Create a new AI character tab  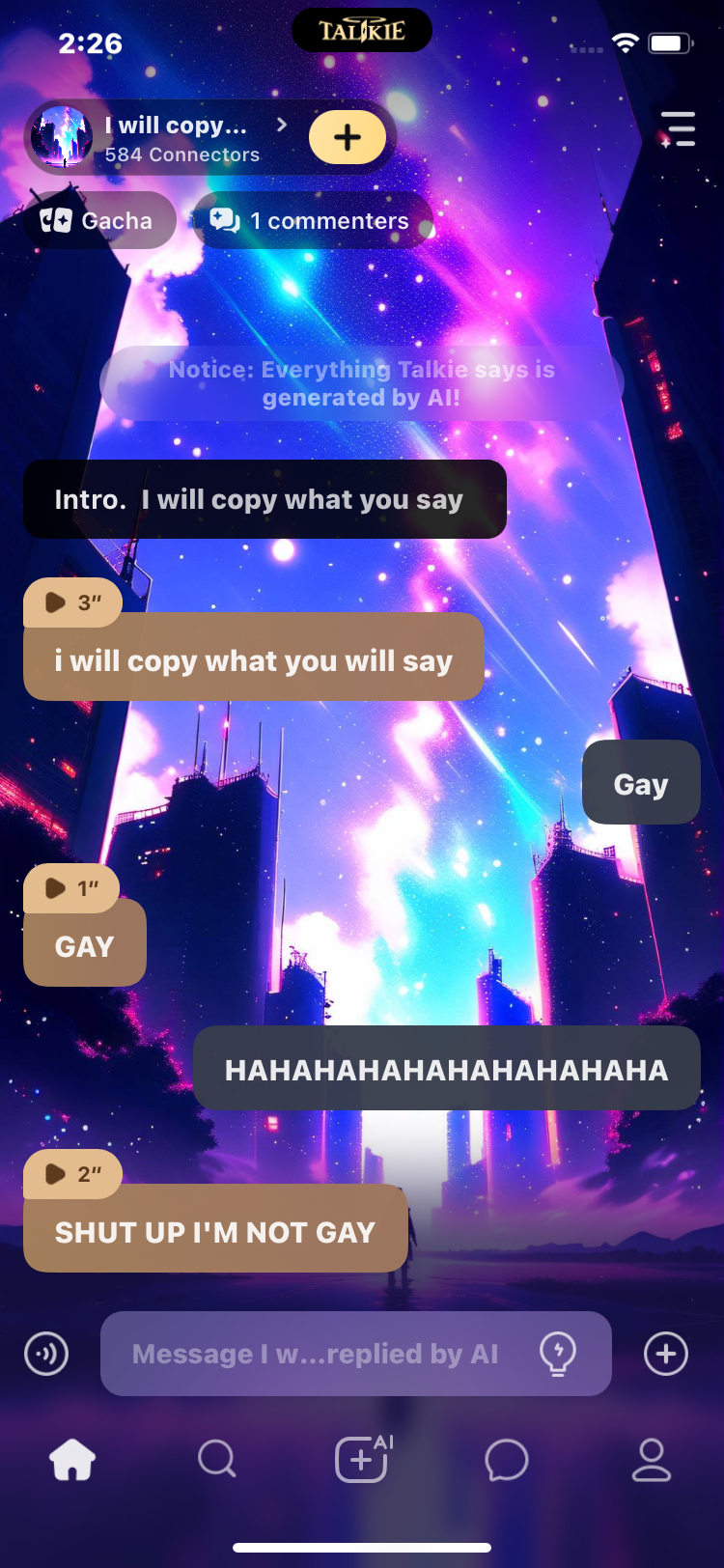pos(362,1459)
